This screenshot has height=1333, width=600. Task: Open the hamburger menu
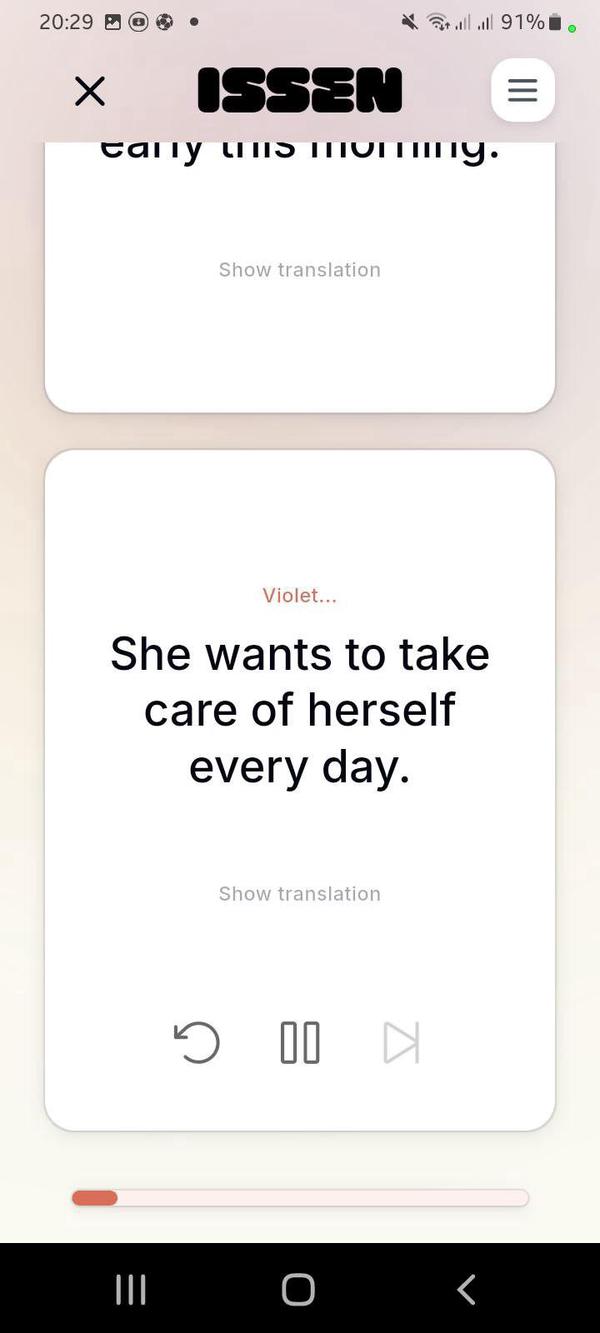coord(522,91)
